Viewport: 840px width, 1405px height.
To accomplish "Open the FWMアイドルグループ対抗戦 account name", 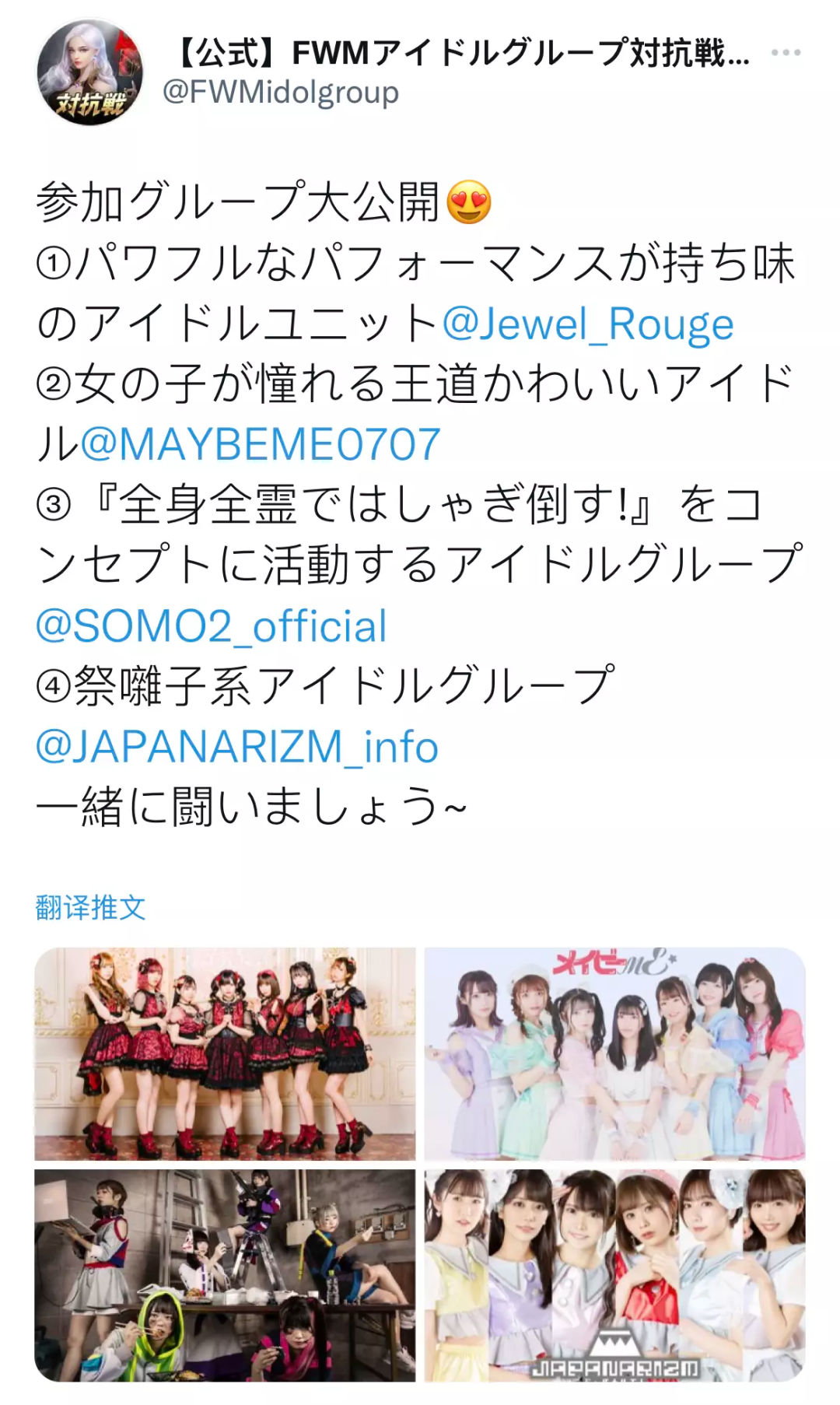I will coord(459,53).
